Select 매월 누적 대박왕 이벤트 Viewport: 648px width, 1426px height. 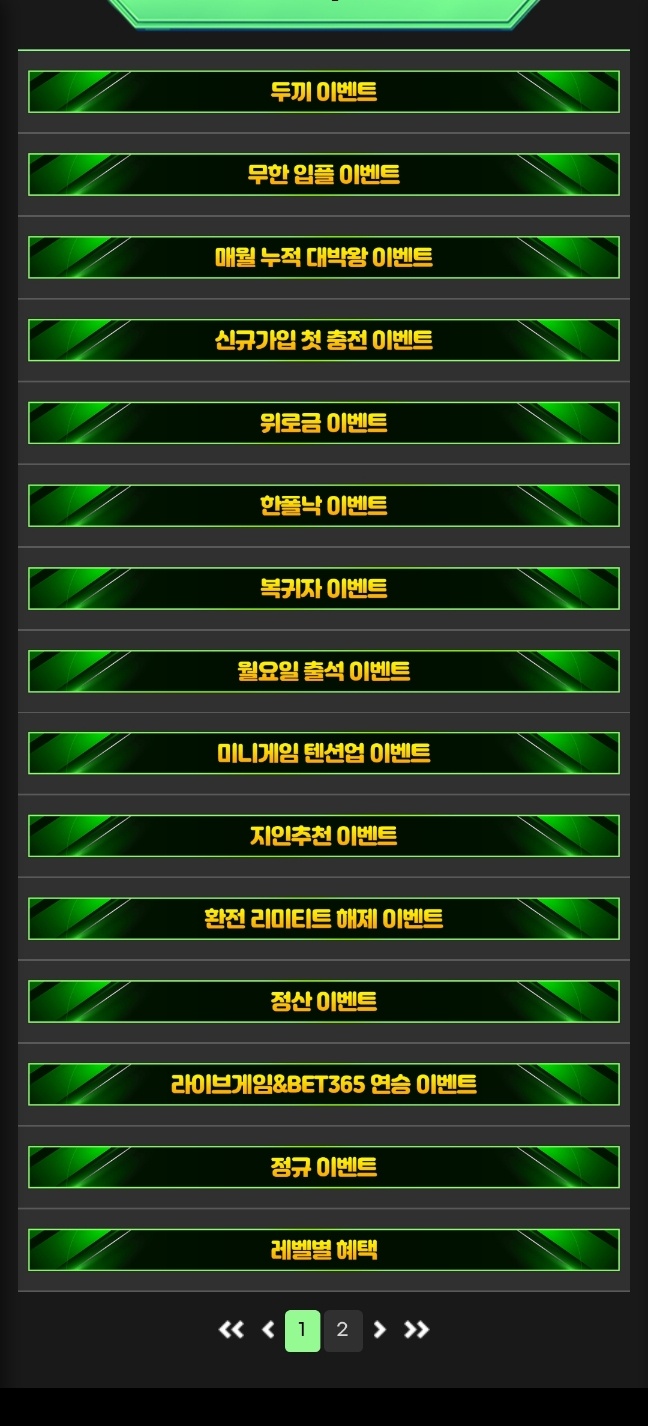[x=323, y=258]
